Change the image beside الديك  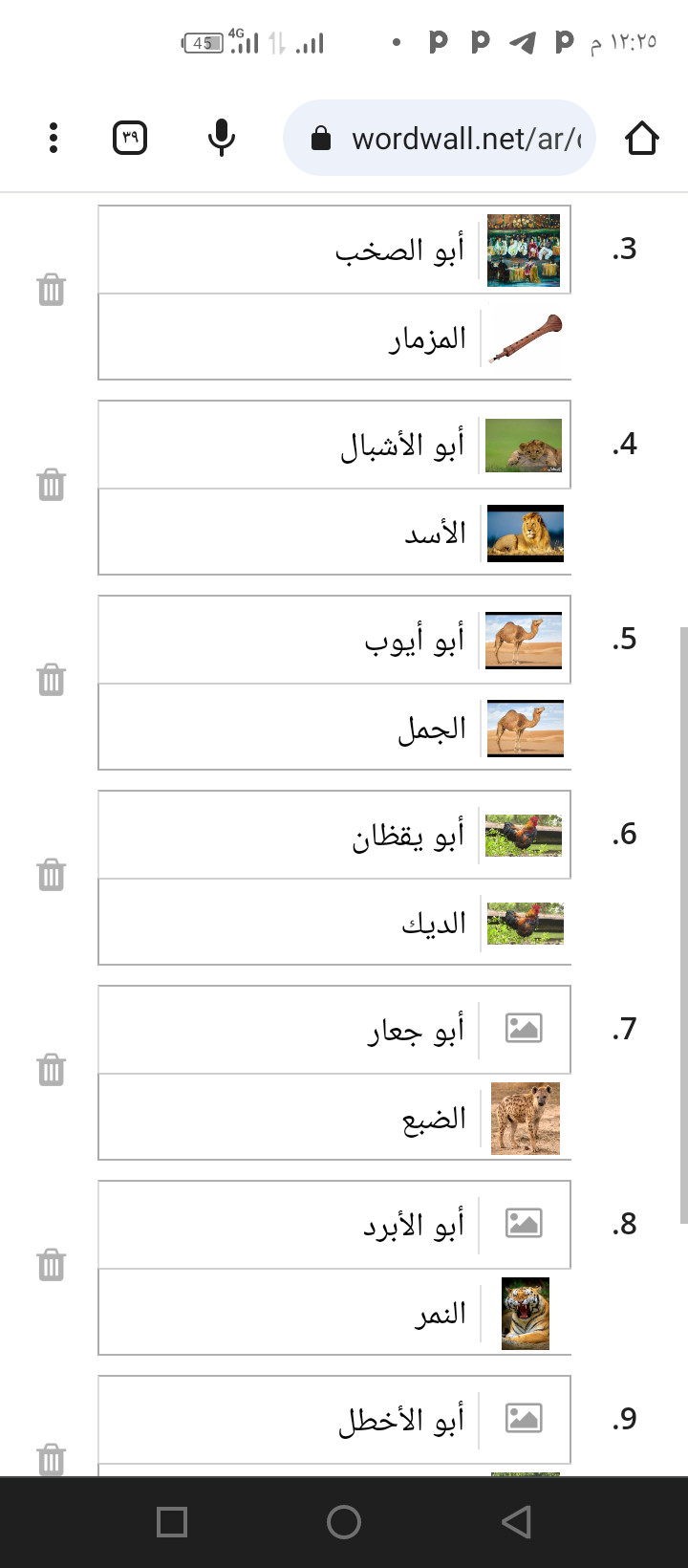[525, 924]
